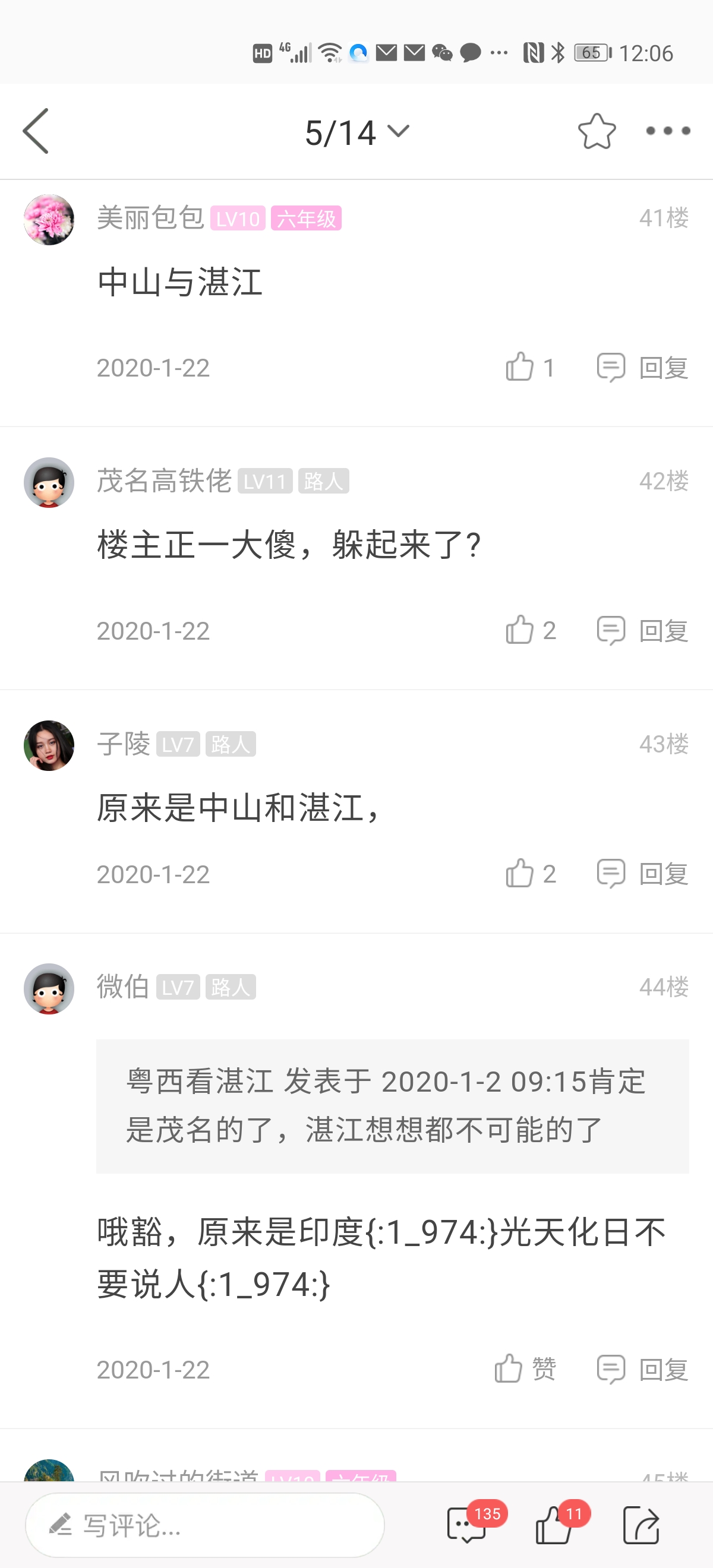Like 美丽包包's comment on floor 41
Screen dimensions: 713x1568
point(528,368)
